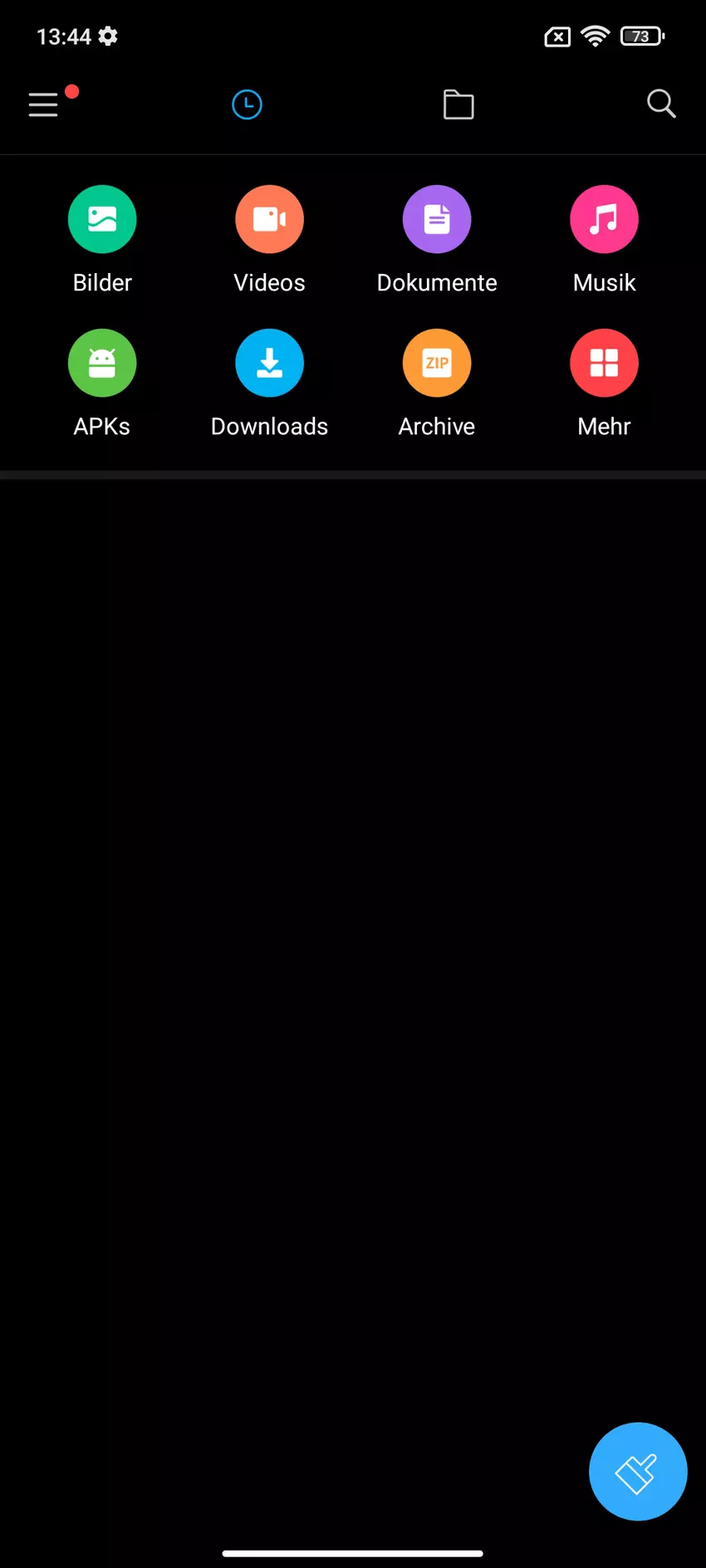Open the hamburger drawer menu

[x=43, y=105]
